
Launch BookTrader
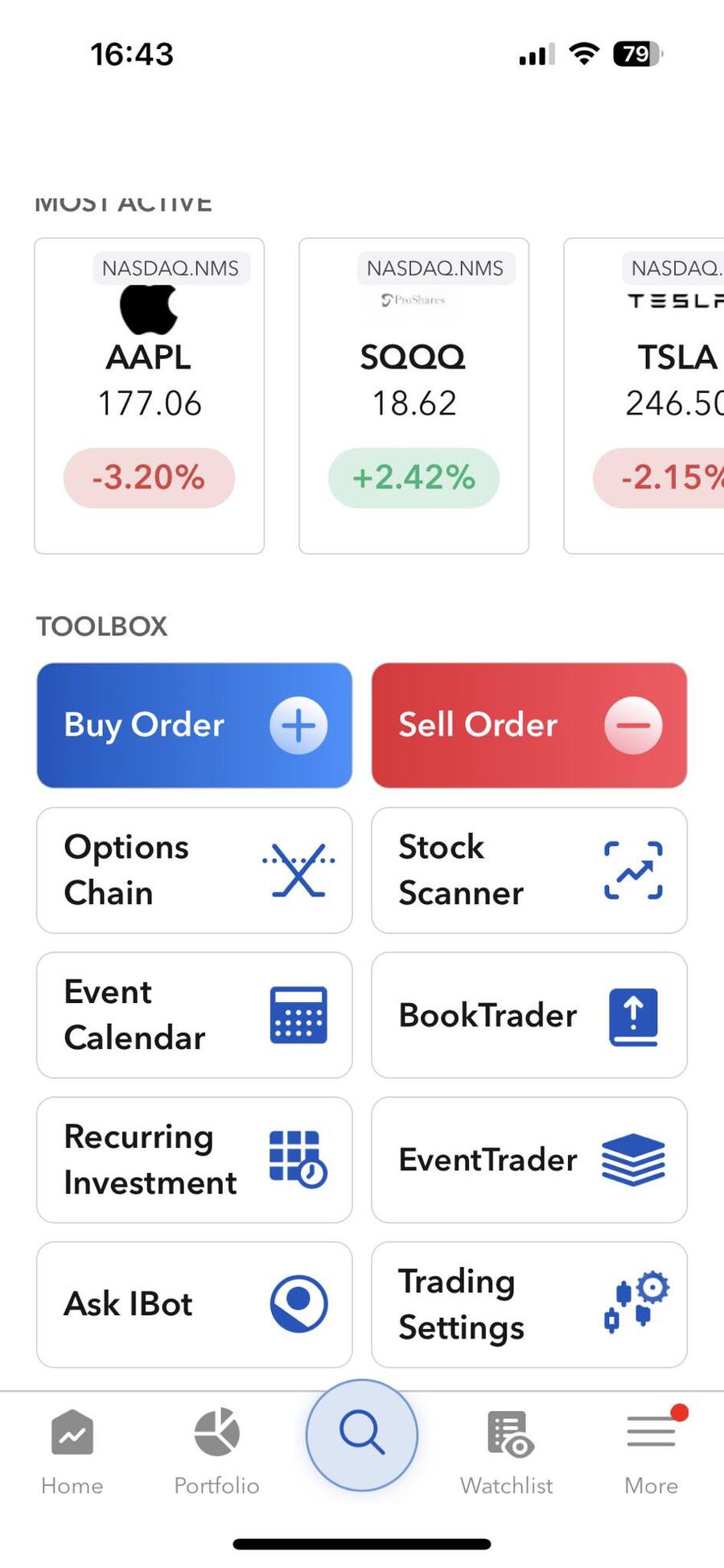click(529, 1015)
